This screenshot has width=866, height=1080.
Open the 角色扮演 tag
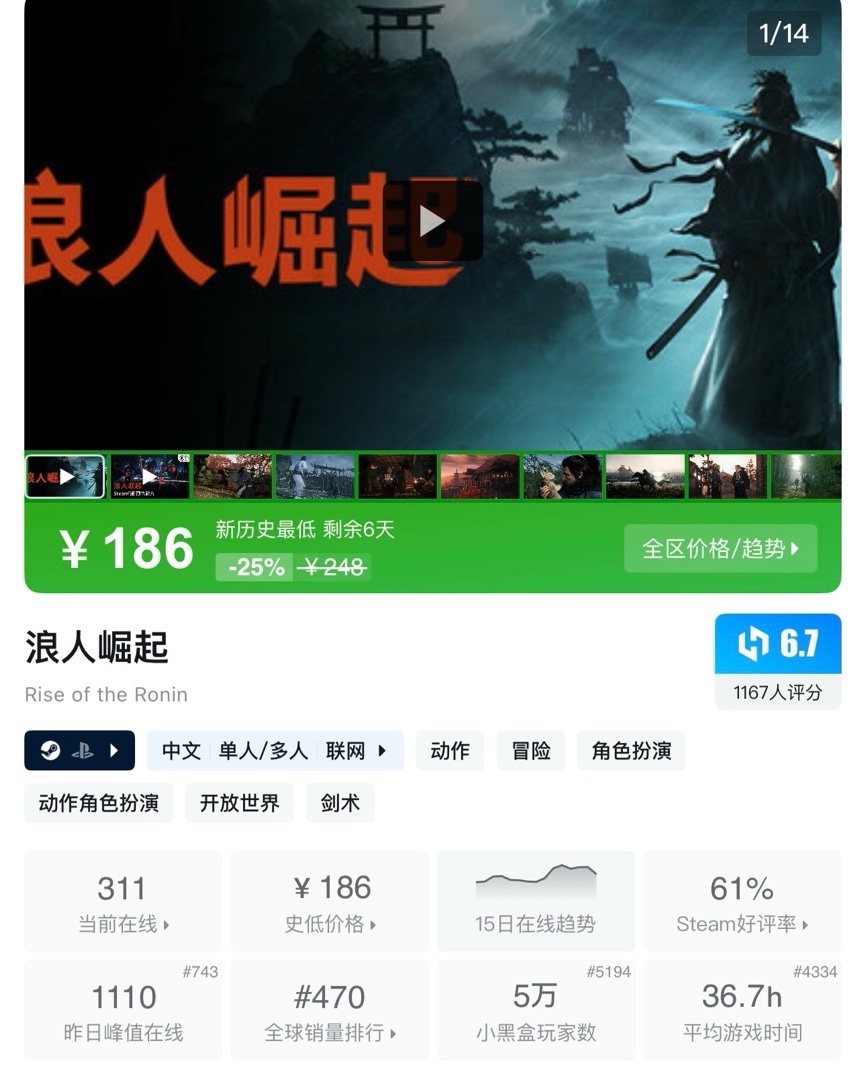(x=631, y=750)
